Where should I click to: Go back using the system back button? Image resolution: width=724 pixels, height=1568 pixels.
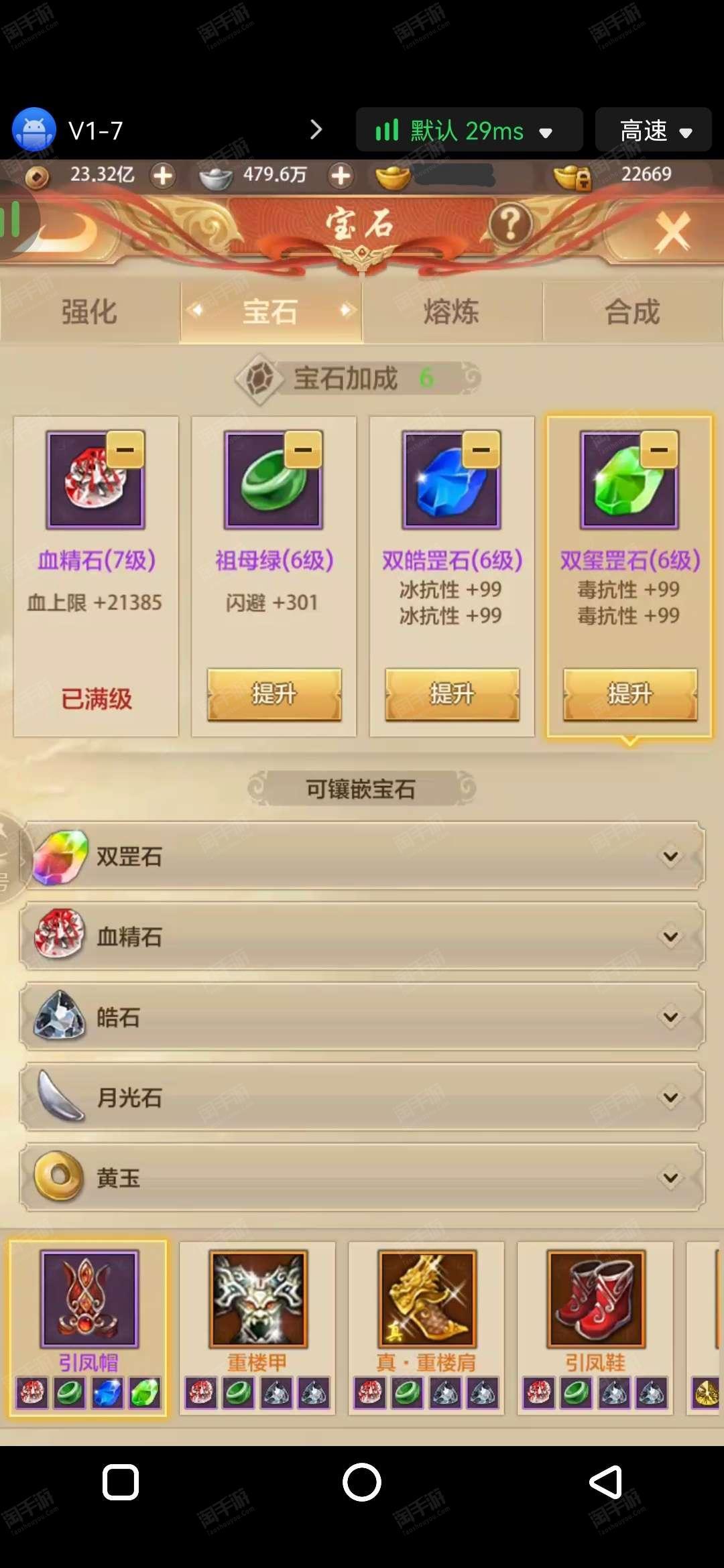click(605, 1482)
